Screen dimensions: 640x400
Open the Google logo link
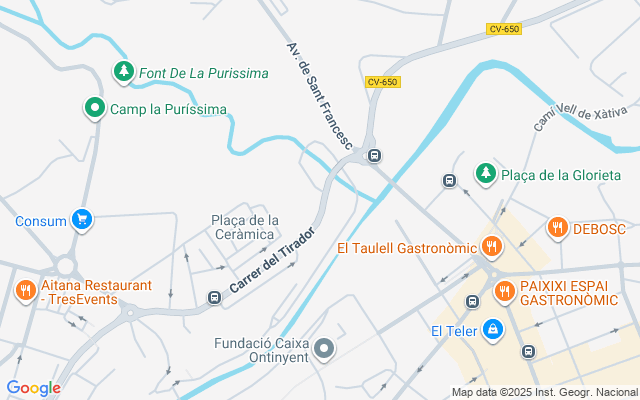point(33,388)
